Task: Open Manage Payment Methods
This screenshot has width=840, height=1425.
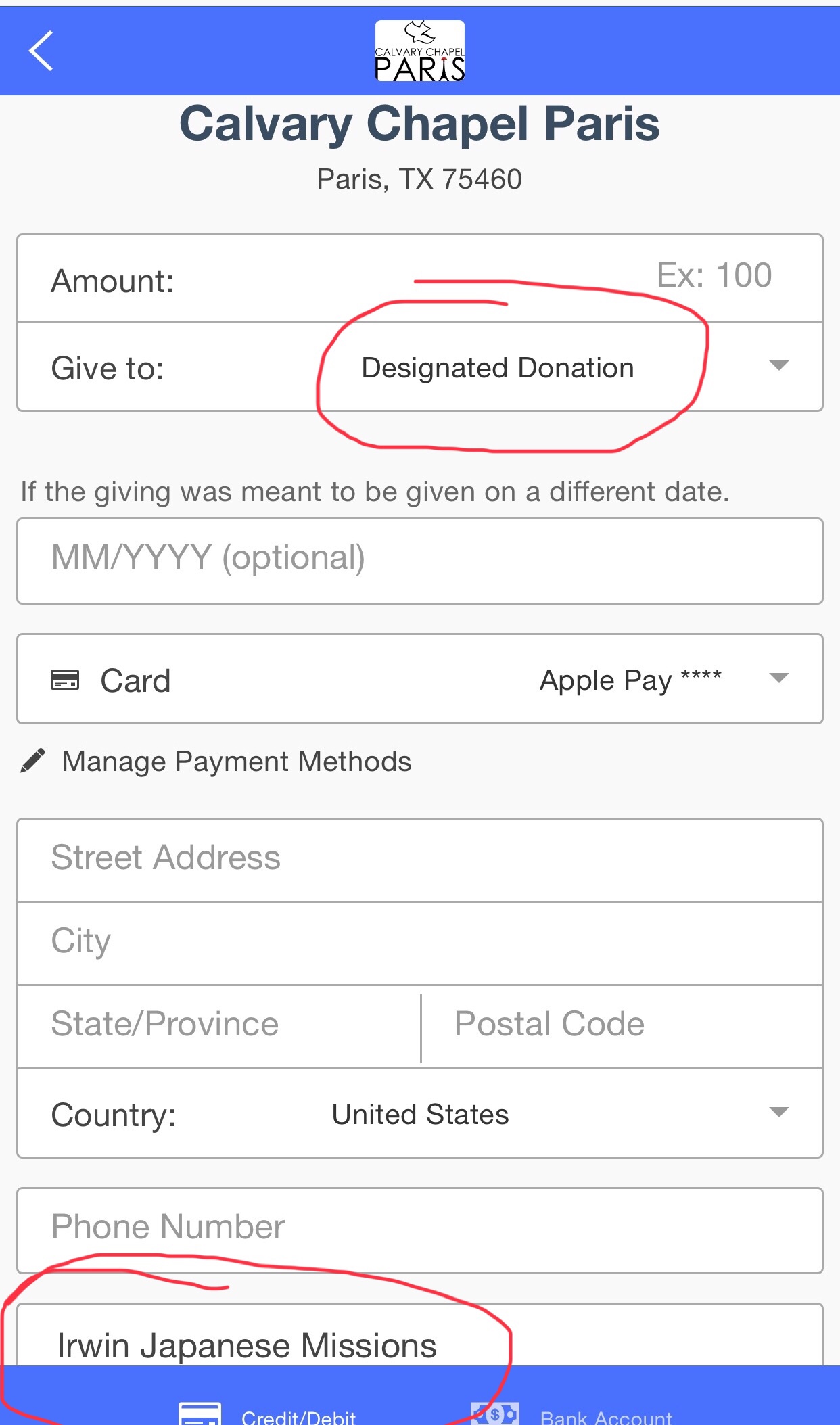Action: 236,762
